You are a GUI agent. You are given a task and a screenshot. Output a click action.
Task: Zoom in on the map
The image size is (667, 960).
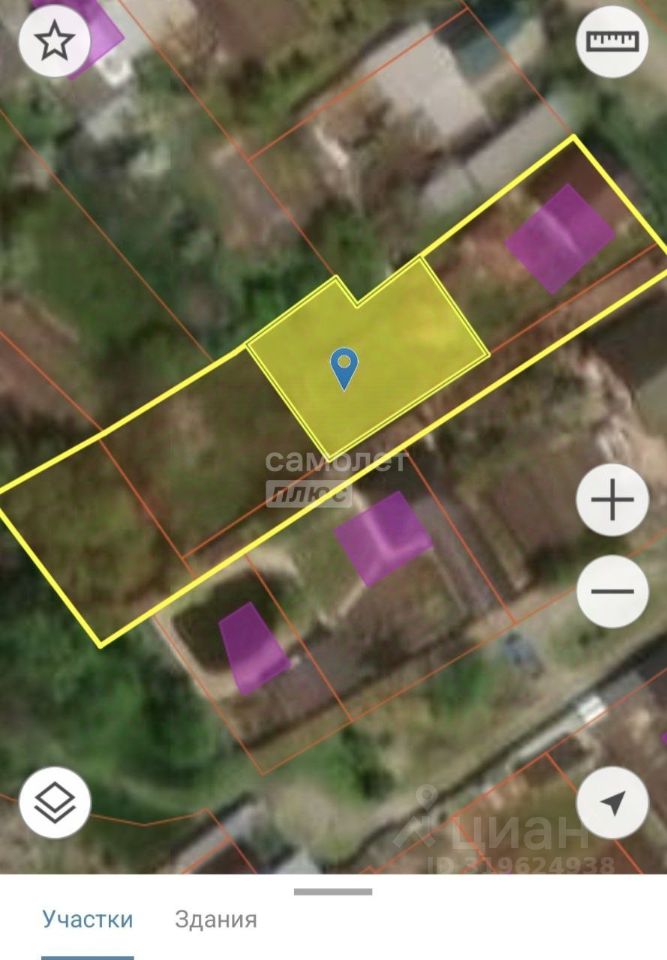(612, 500)
